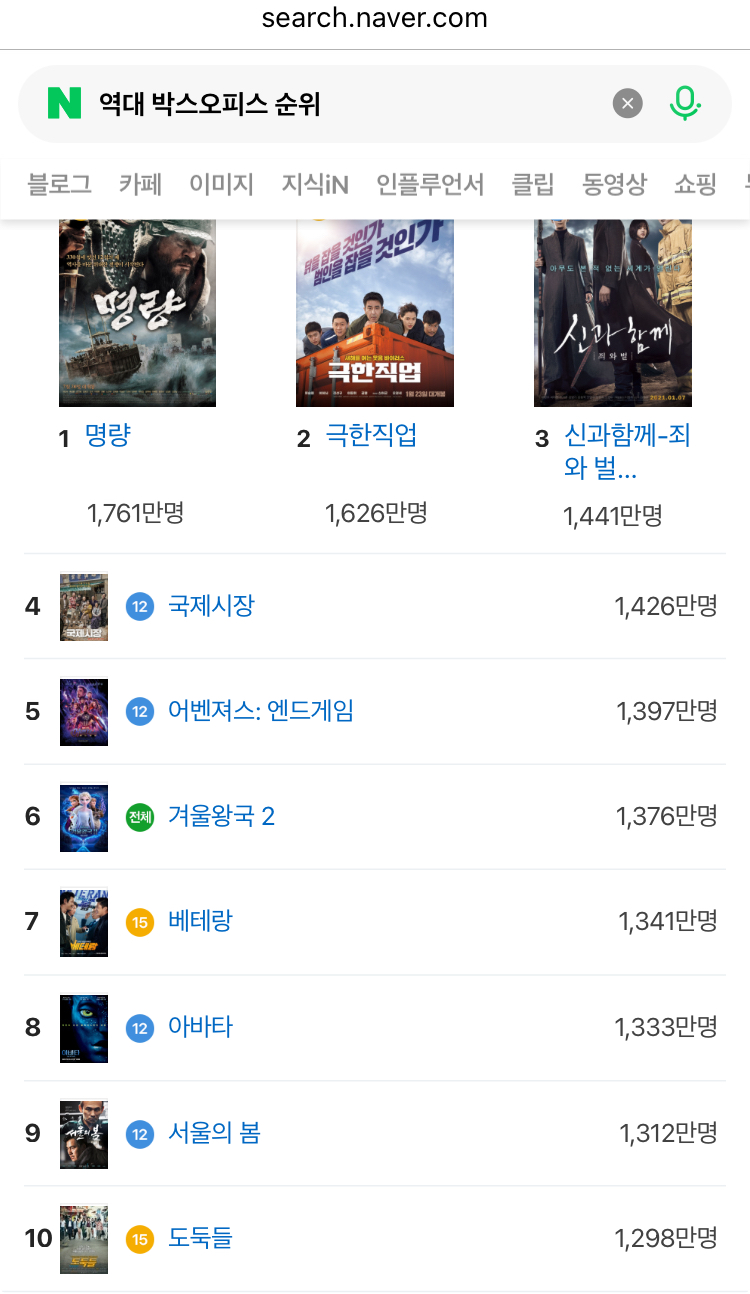This screenshot has height=1294, width=750.
Task: View 어벤져스: 엔드게임 details
Action: (261, 711)
